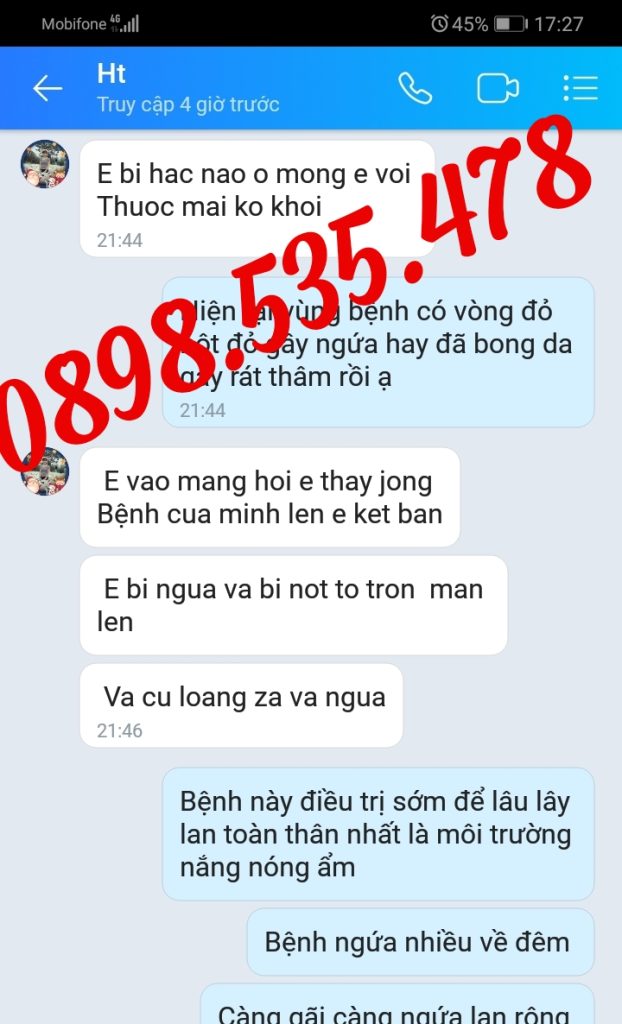622x1024 pixels.
Task: Open Ht's profile from the header name
Action: [x=112, y=73]
